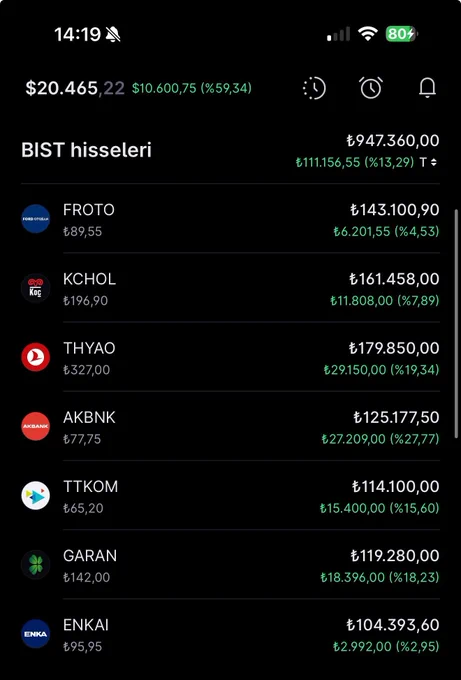Open the KCHOL stock row
The width and height of the screenshot is (461, 680).
coord(230,288)
